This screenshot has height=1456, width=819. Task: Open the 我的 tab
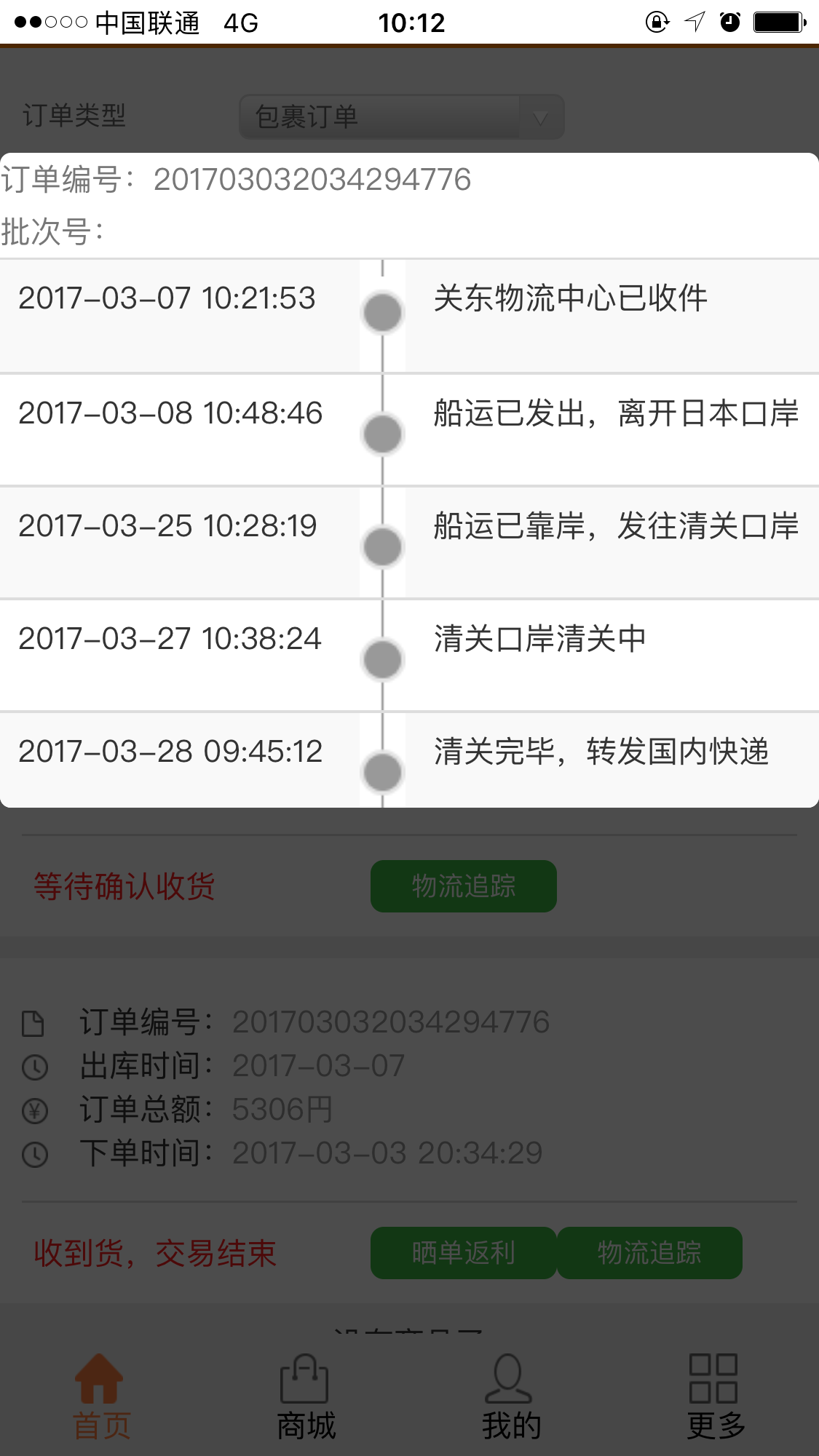point(510,1397)
